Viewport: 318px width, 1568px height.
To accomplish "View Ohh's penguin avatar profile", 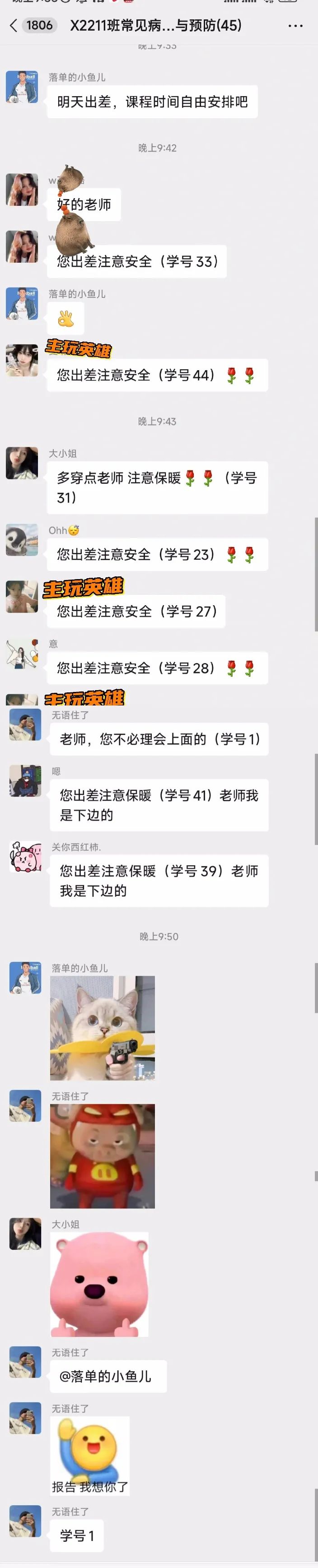I will tap(22, 540).
